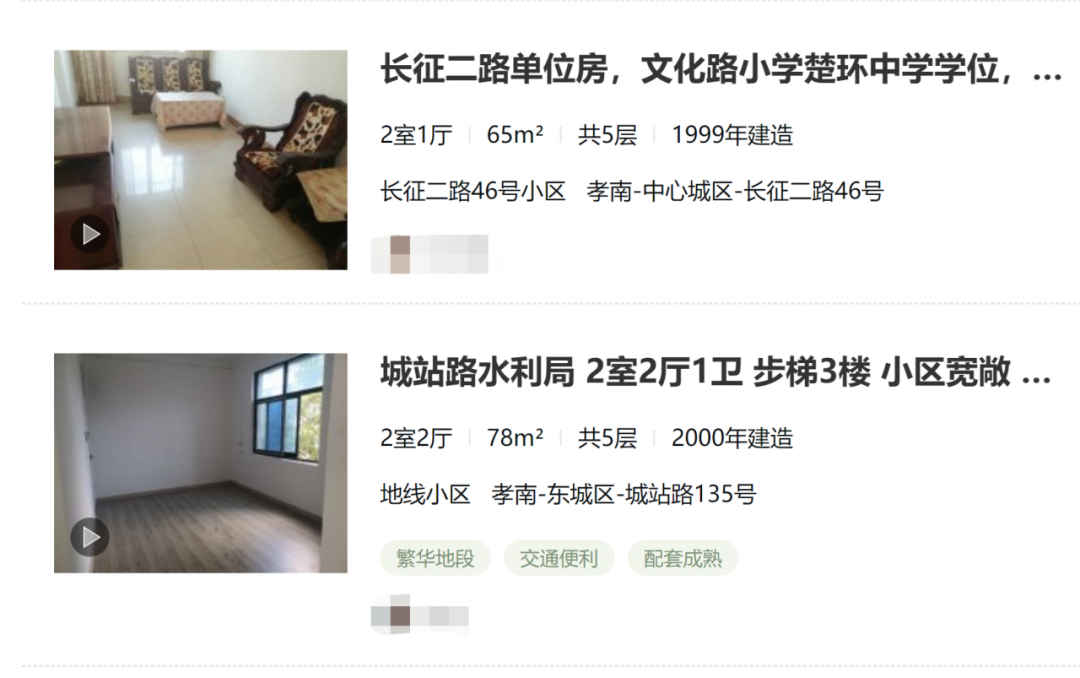1080x678 pixels.
Task: Open the 城站路水利局 2室2厅1卫 listing title
Action: (715, 375)
